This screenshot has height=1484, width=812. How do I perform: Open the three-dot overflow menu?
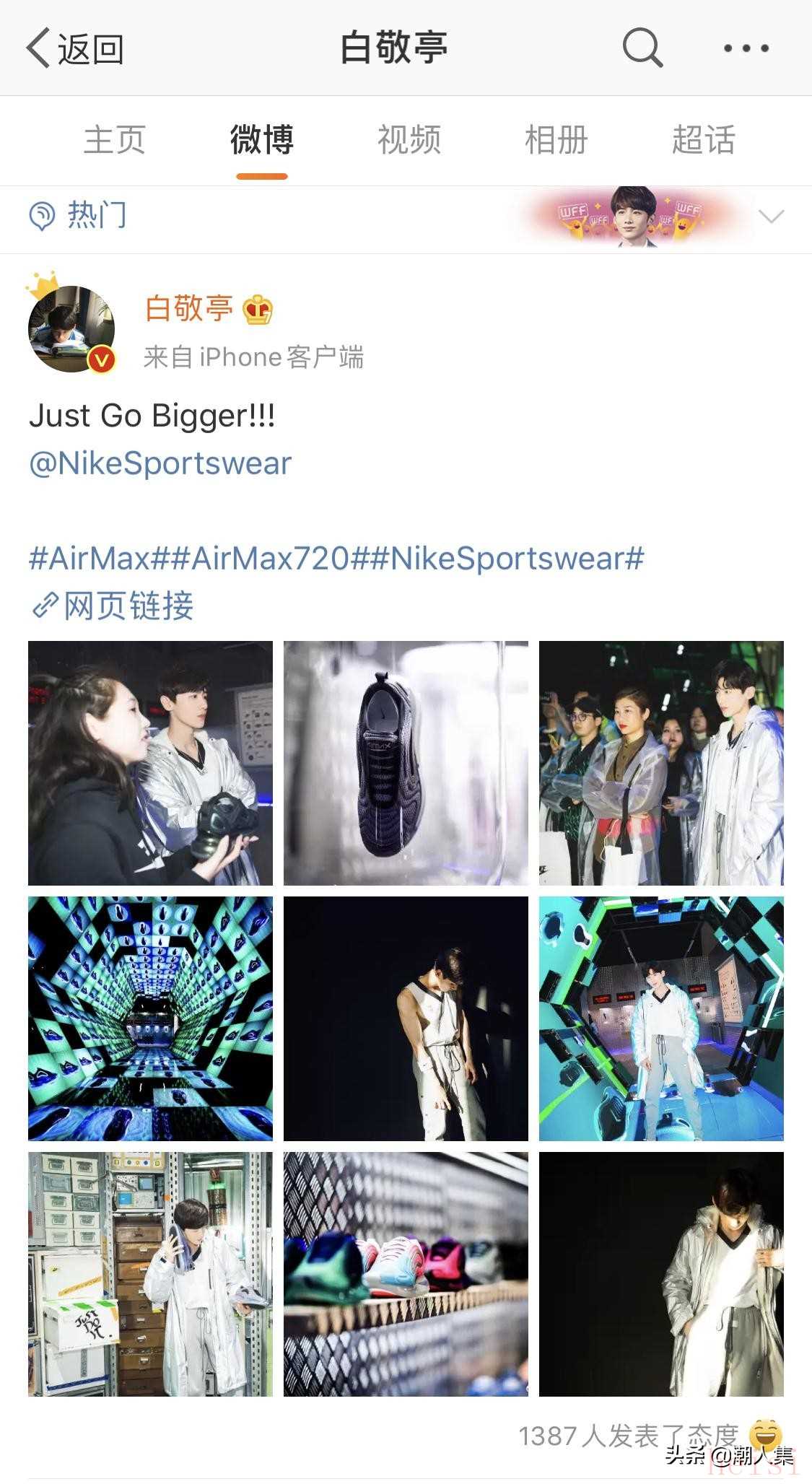click(746, 48)
